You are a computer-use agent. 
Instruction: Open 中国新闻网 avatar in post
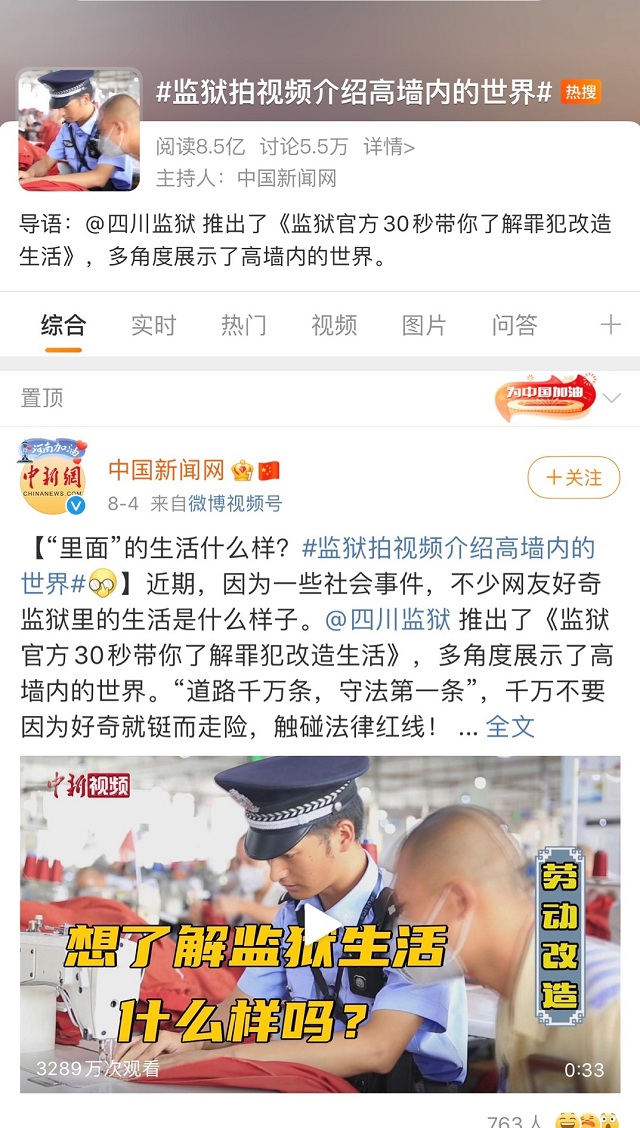(53, 478)
